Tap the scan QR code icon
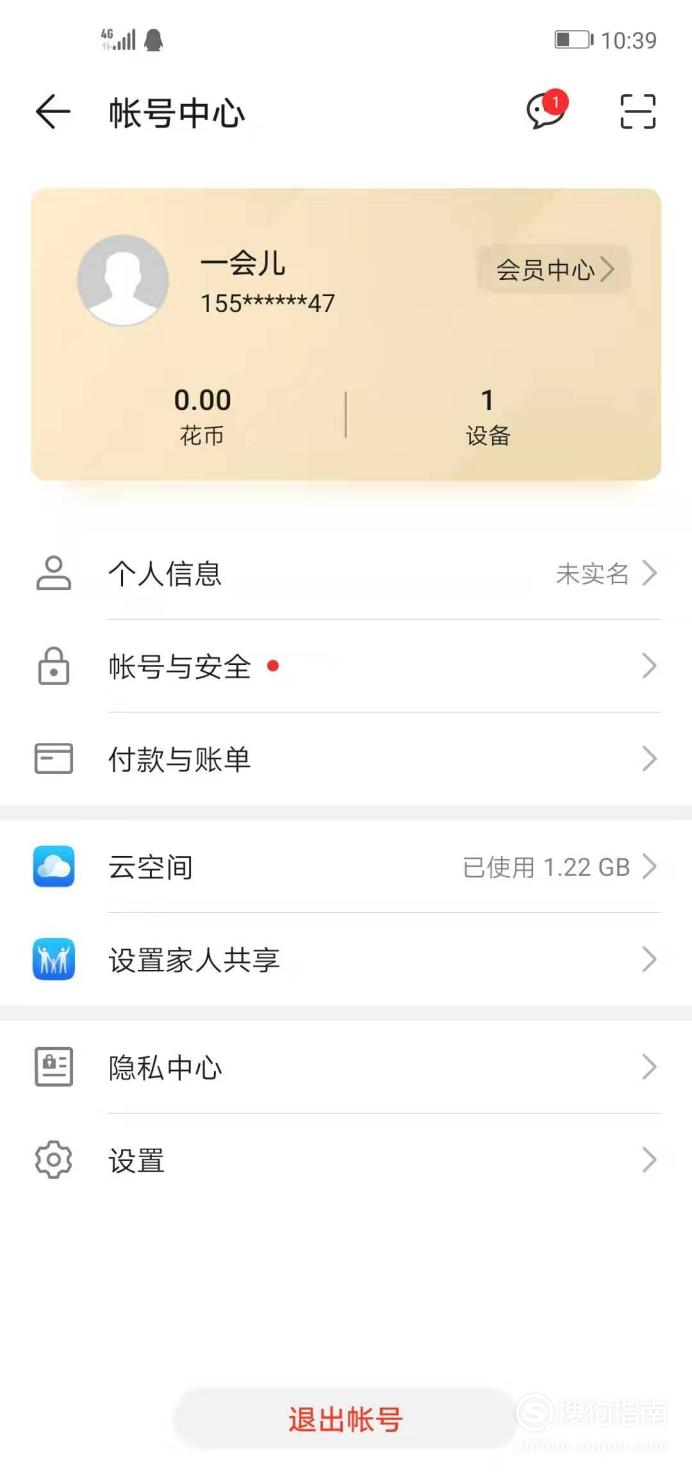Viewport: 692px width, 1480px height. pyautogui.click(x=638, y=111)
